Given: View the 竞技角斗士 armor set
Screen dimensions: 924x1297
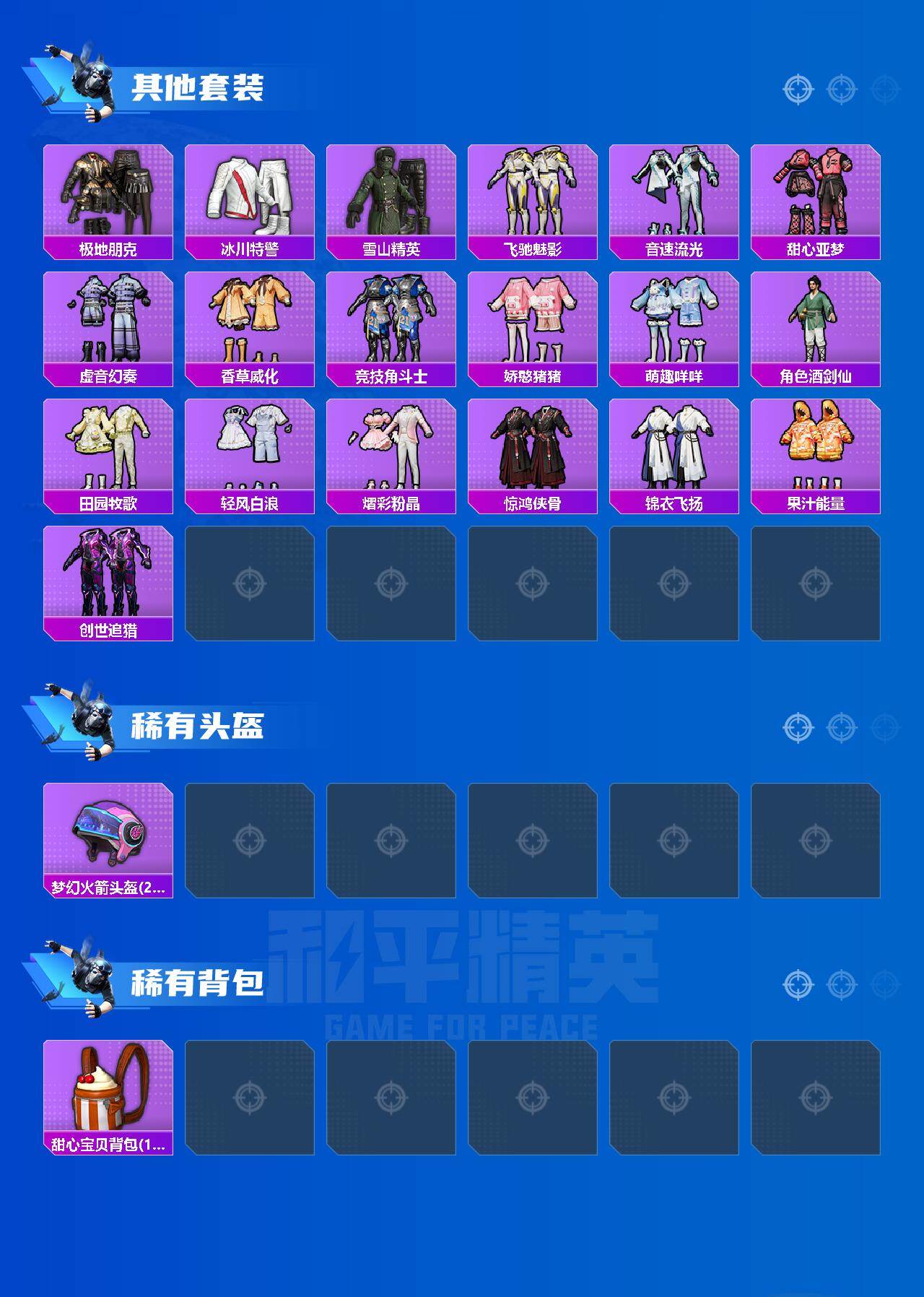Looking at the screenshot, I should pyautogui.click(x=393, y=321).
